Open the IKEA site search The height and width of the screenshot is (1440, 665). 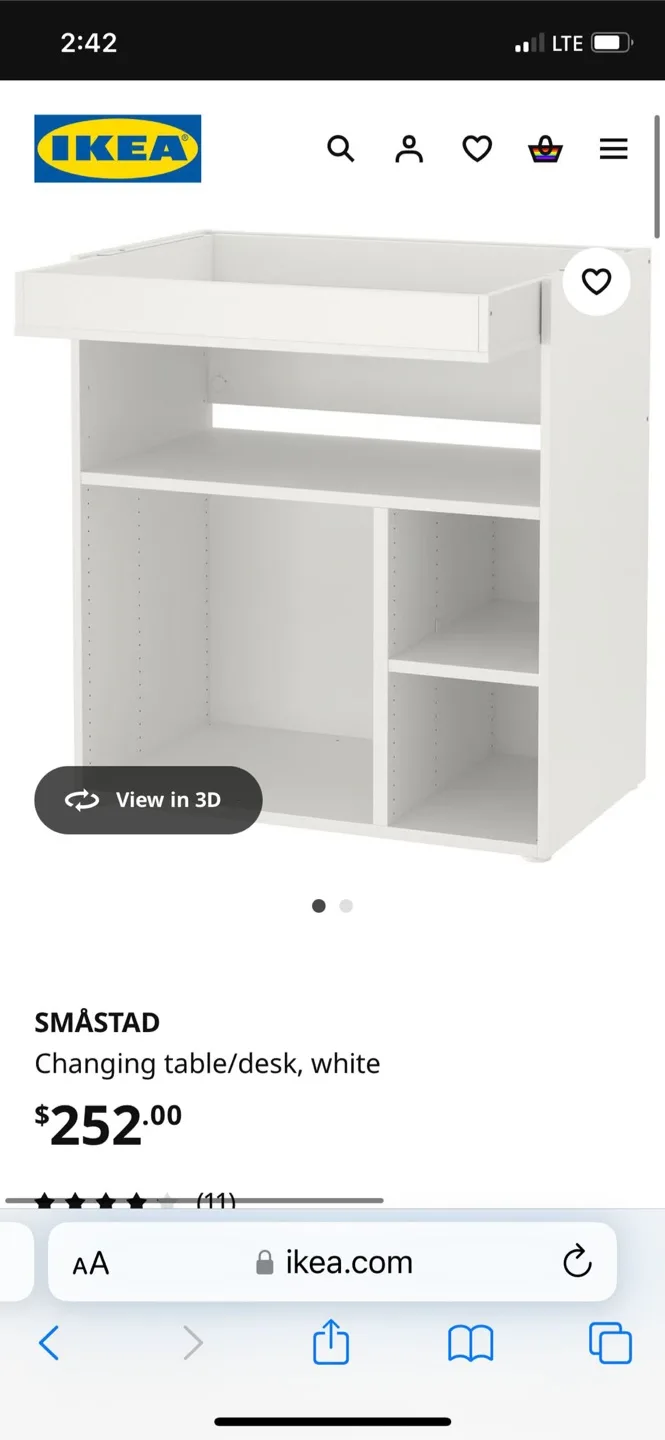pos(341,149)
